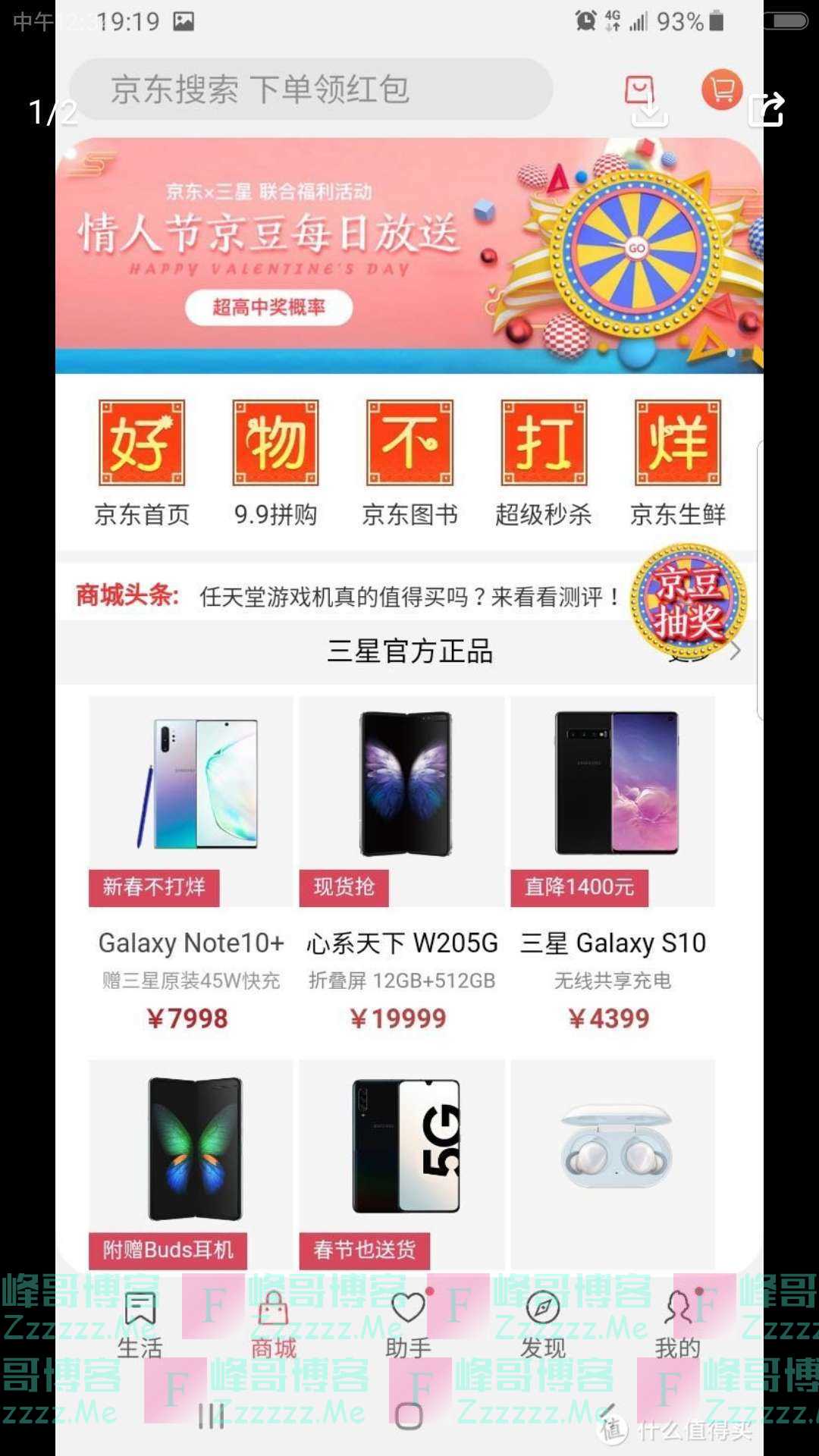Open the JD search box

[311, 89]
